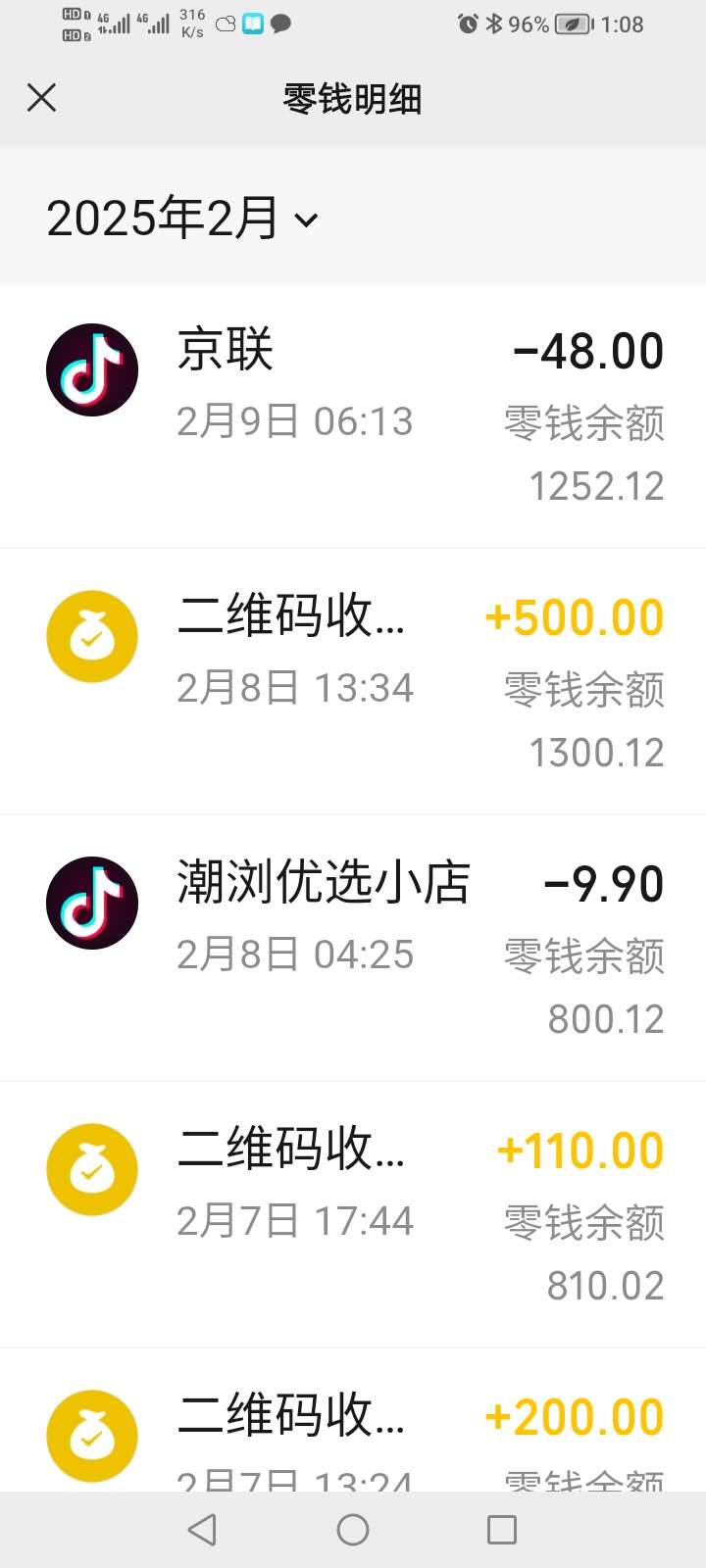Go to the home screen
This screenshot has width=706, height=1568.
[353, 1530]
